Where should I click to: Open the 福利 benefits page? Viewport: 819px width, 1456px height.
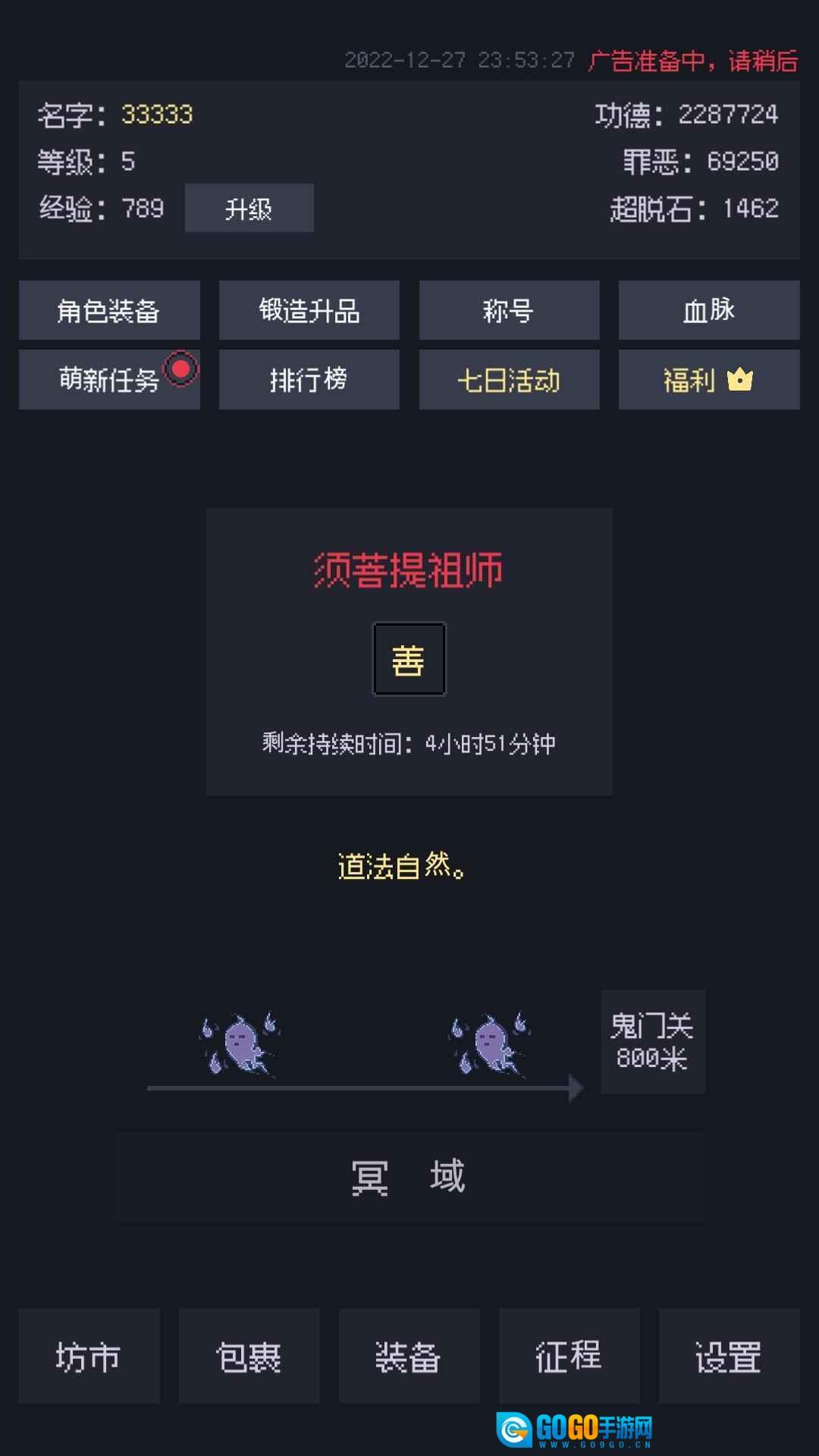click(x=708, y=379)
